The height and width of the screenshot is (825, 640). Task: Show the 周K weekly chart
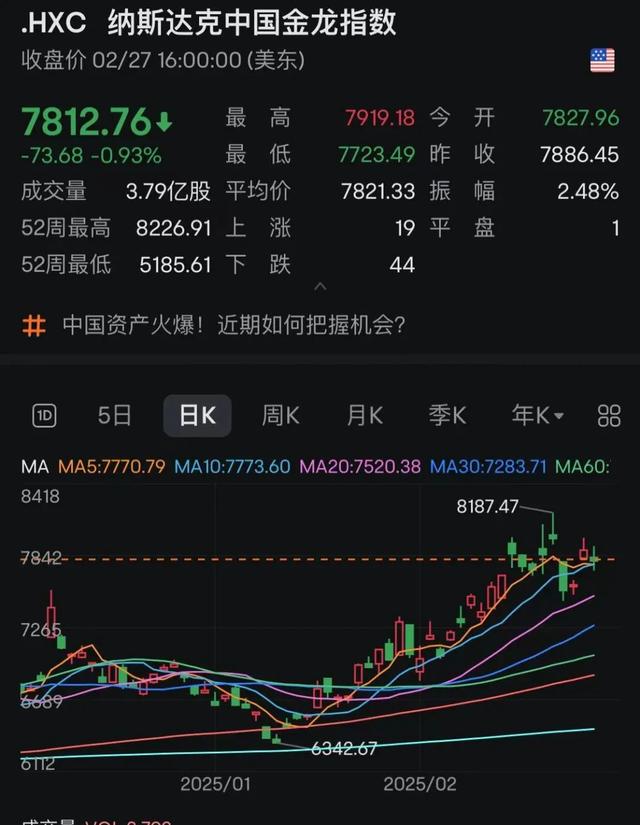(280, 416)
